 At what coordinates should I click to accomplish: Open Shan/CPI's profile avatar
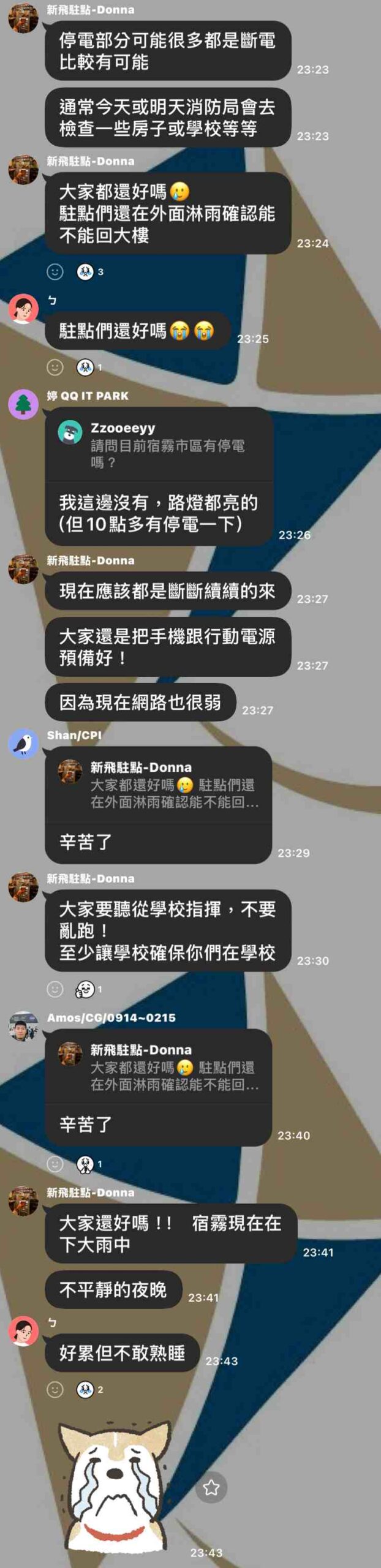[23, 744]
